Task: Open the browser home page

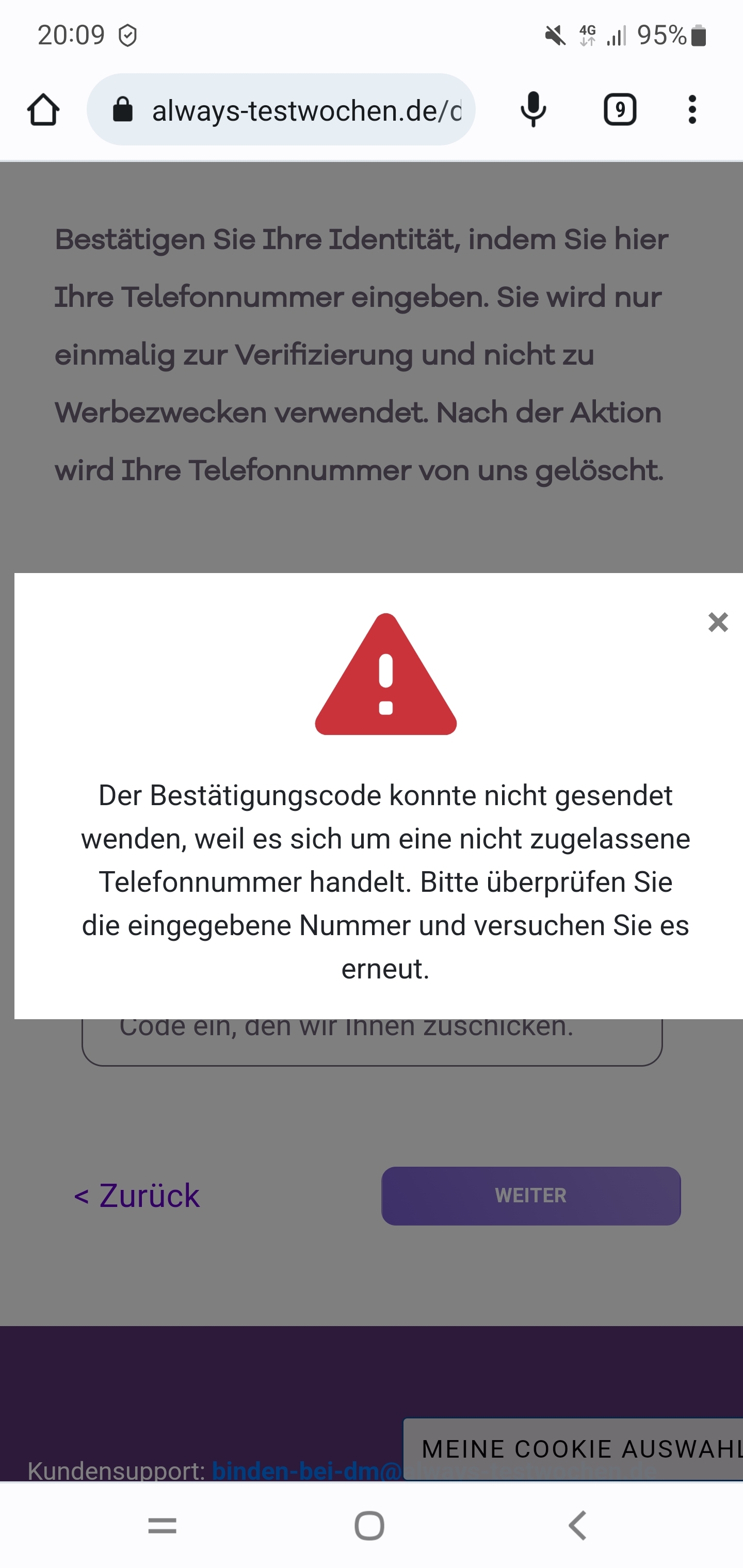Action: (x=43, y=109)
